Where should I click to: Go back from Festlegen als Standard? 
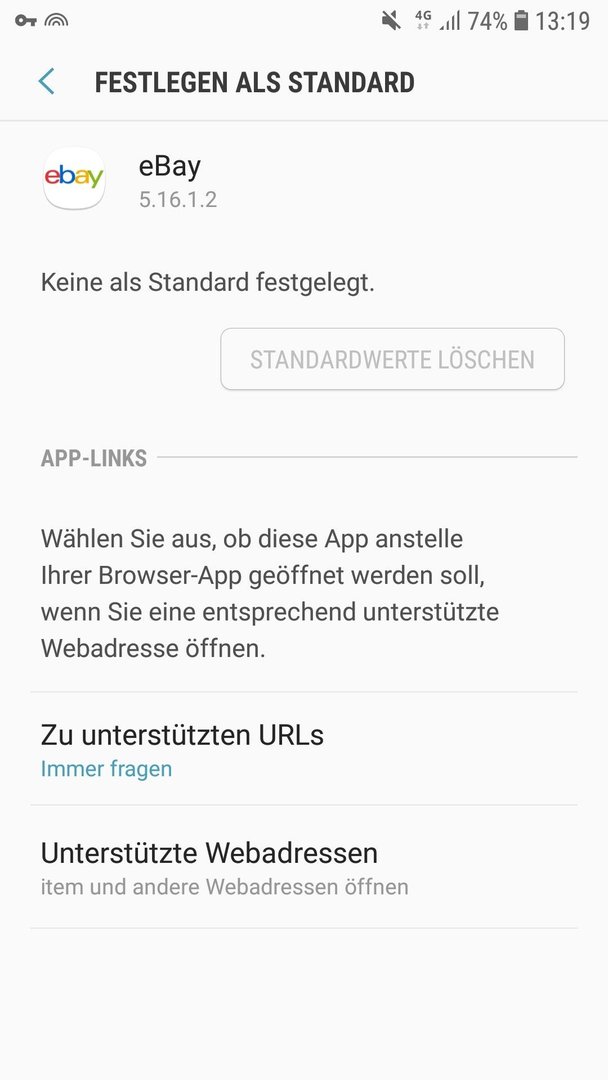coord(46,82)
